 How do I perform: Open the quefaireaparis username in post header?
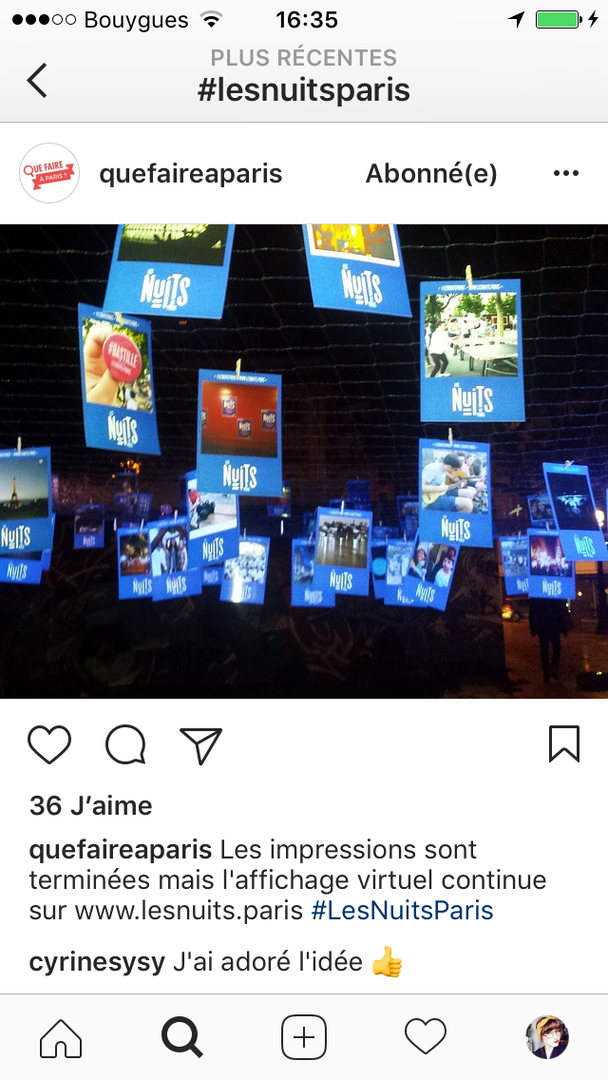click(x=191, y=174)
